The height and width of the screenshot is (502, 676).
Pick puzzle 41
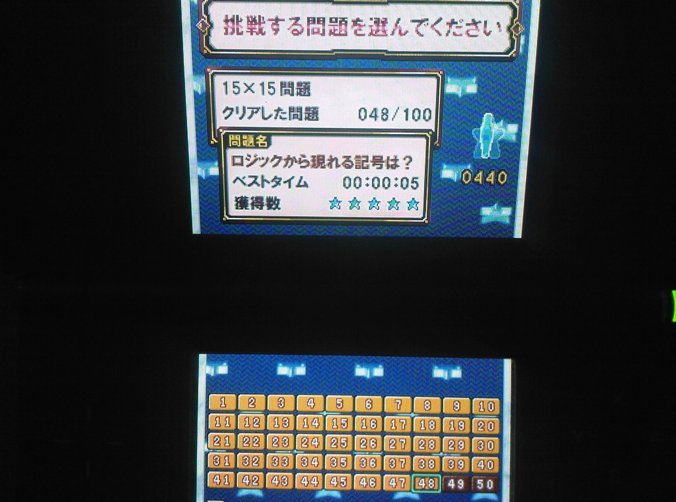[x=221, y=480]
